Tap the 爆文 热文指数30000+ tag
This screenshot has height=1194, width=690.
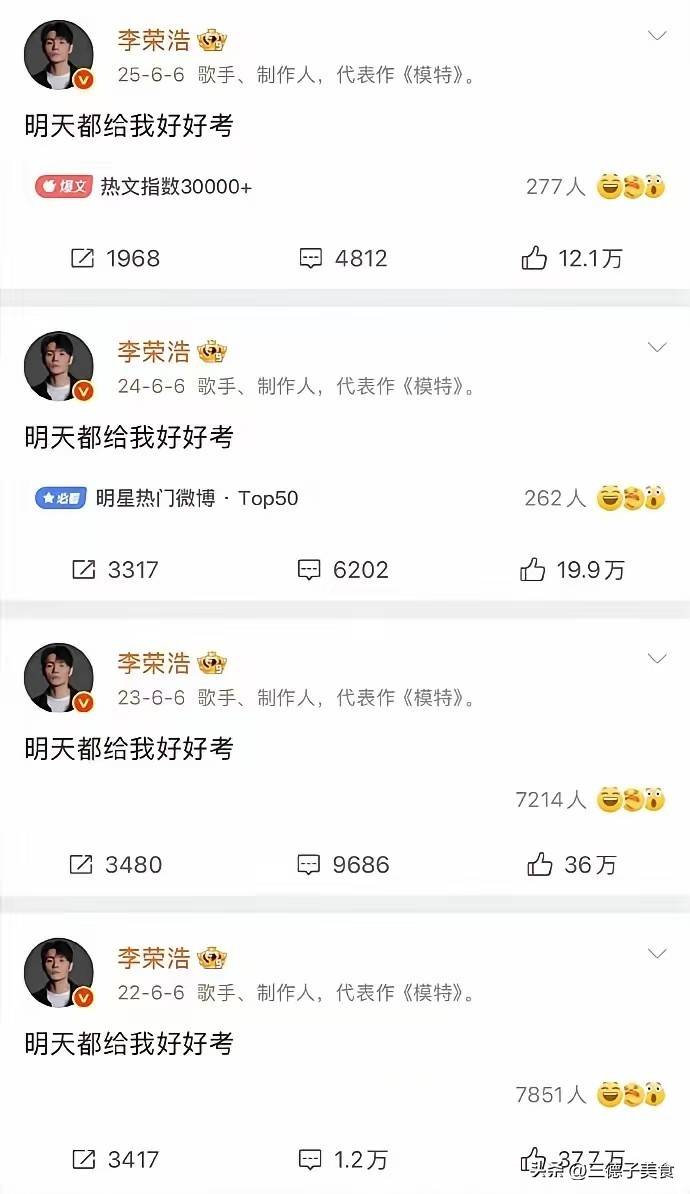click(144, 186)
